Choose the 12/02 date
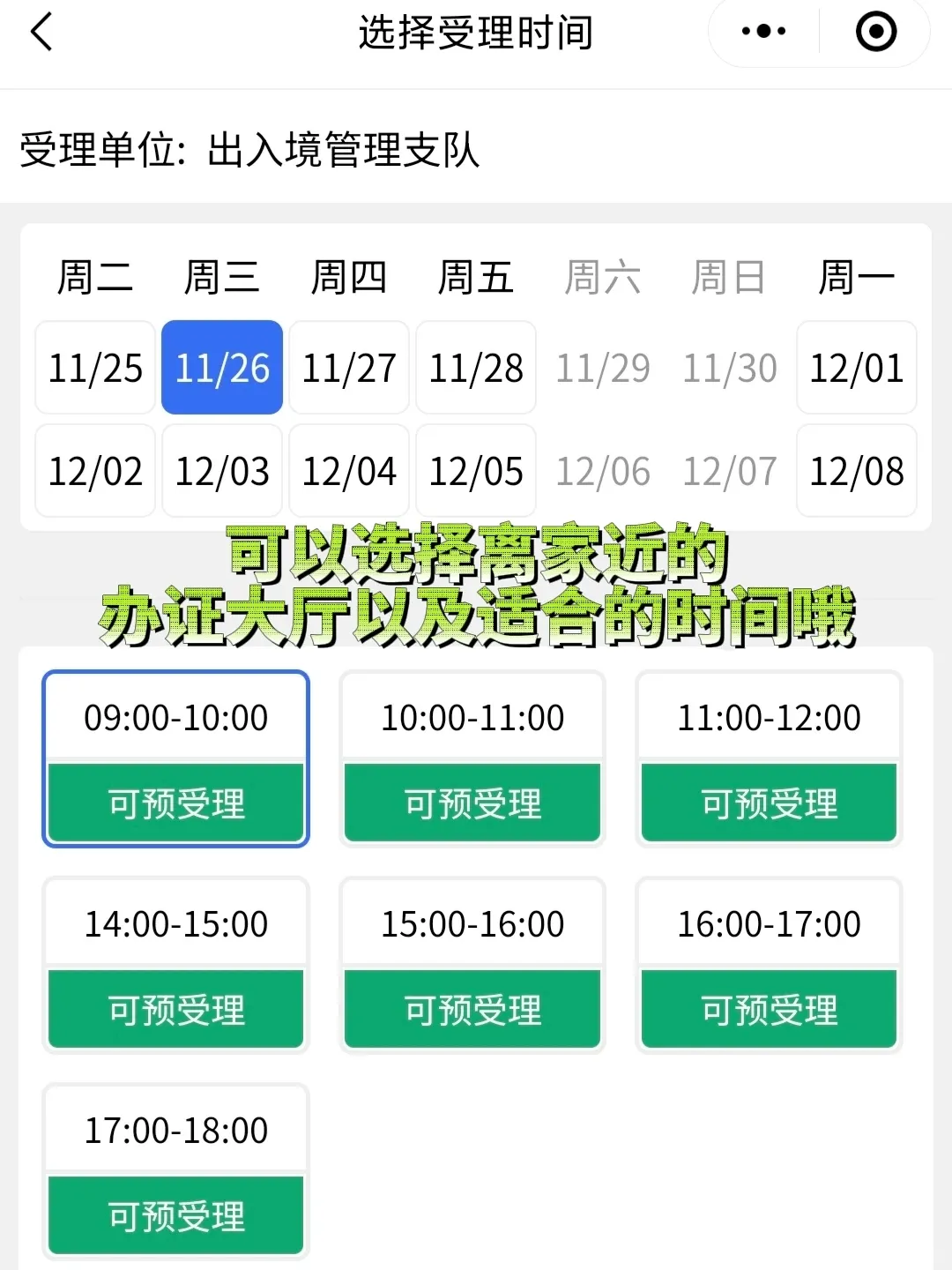952x1270 pixels. pyautogui.click(x=95, y=471)
